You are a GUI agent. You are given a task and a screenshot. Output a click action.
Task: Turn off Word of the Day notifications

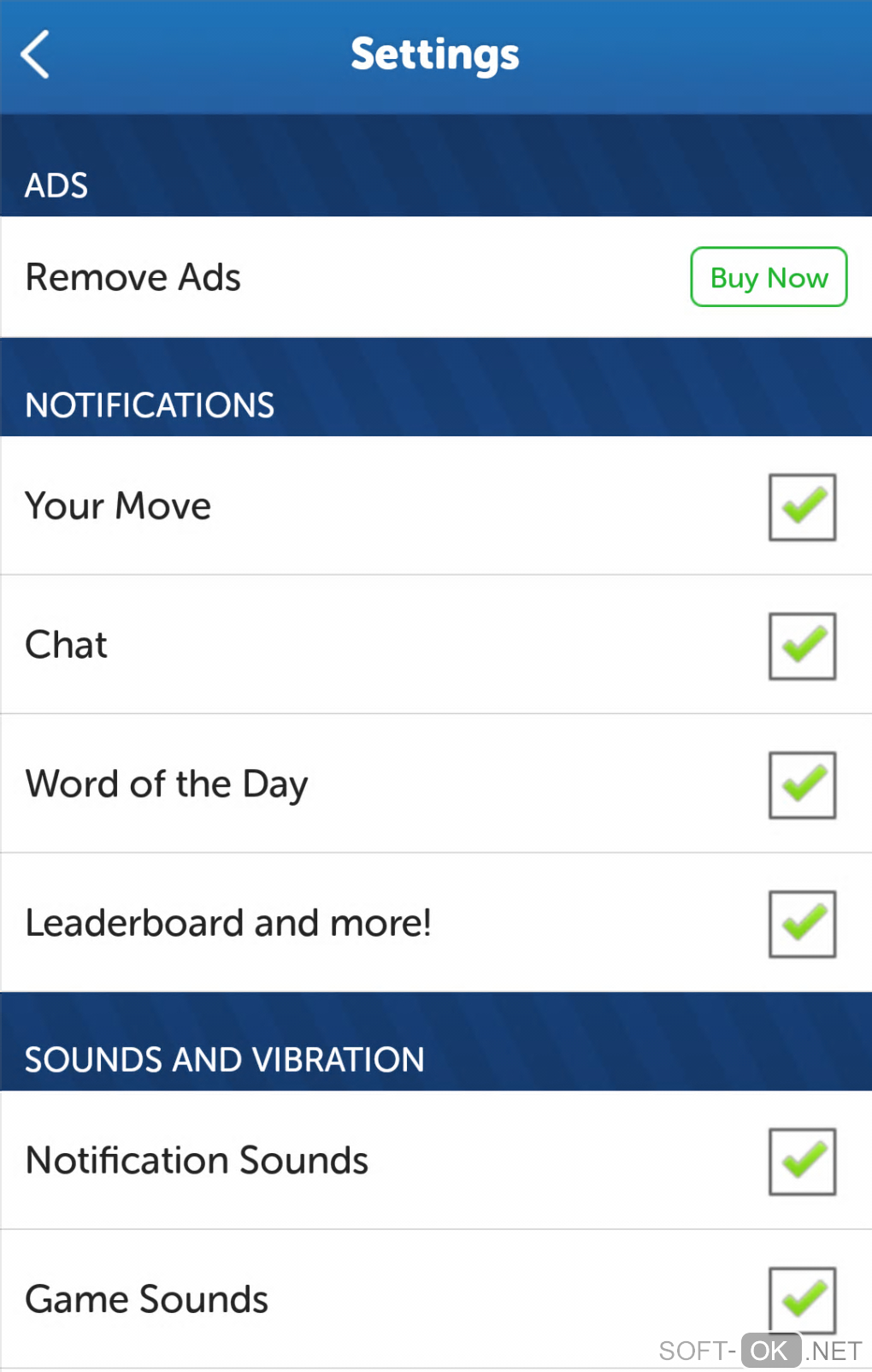802,785
